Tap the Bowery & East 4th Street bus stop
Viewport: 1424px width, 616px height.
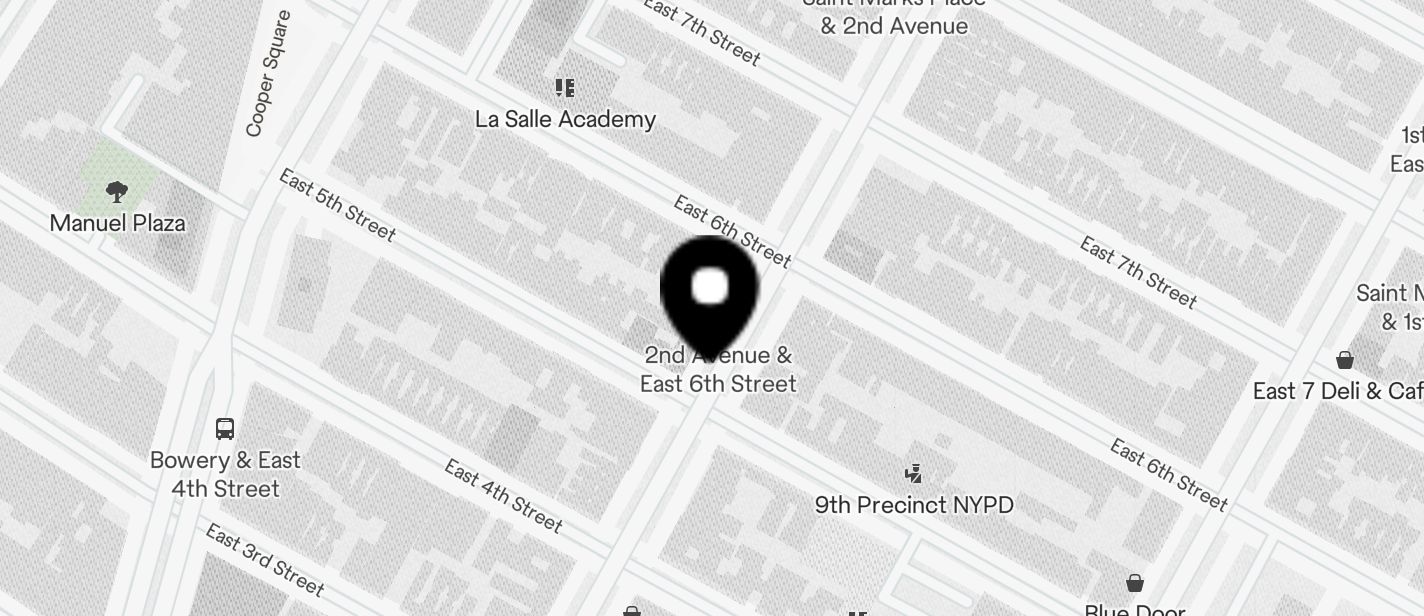coord(225,429)
